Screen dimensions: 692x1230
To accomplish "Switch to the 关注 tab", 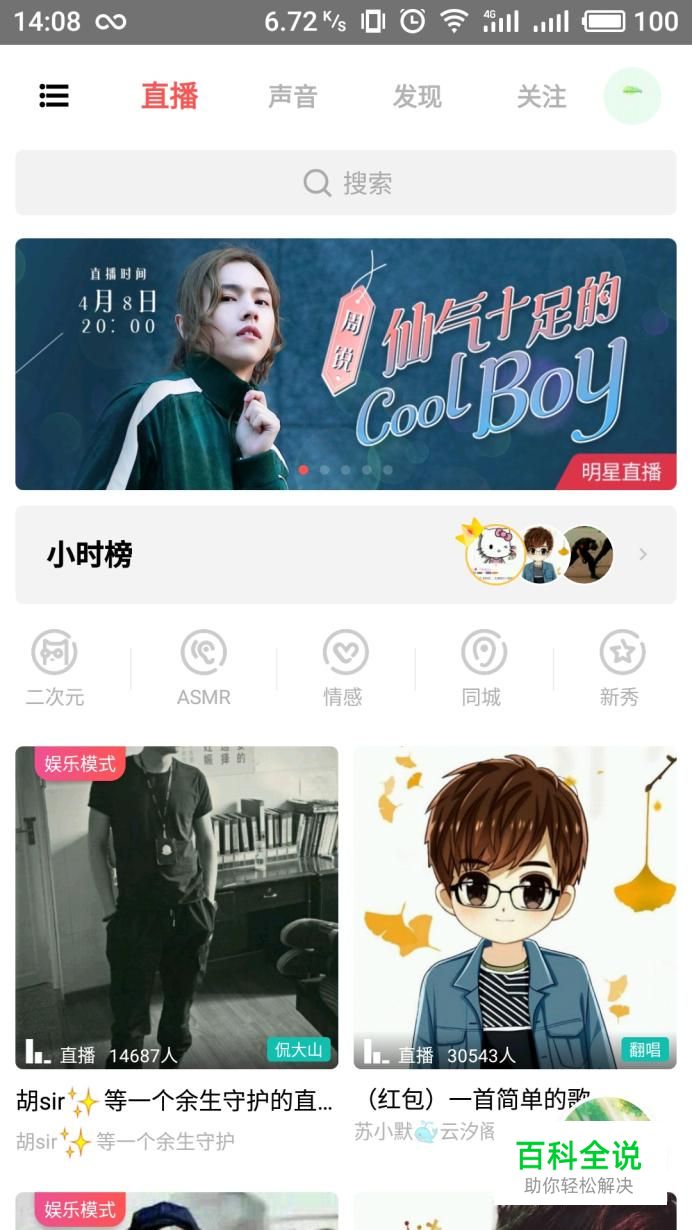I will pyautogui.click(x=541, y=97).
